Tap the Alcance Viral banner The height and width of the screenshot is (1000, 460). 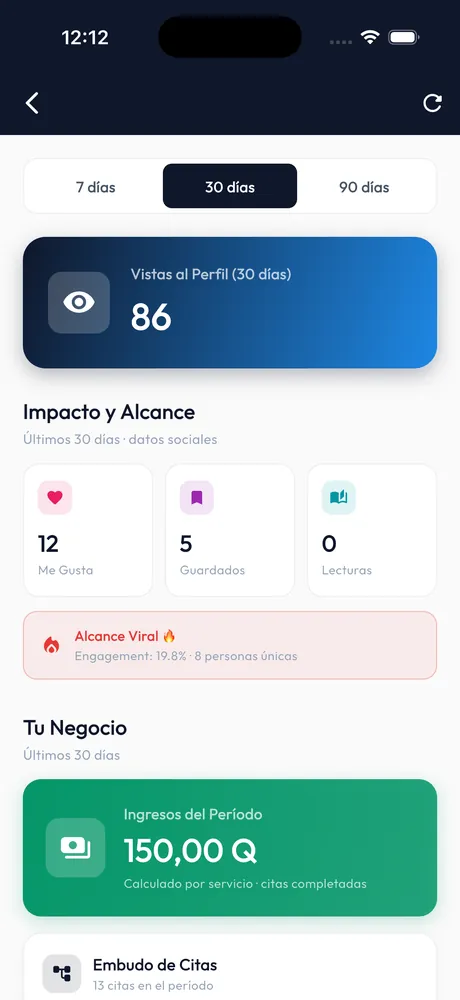230,645
